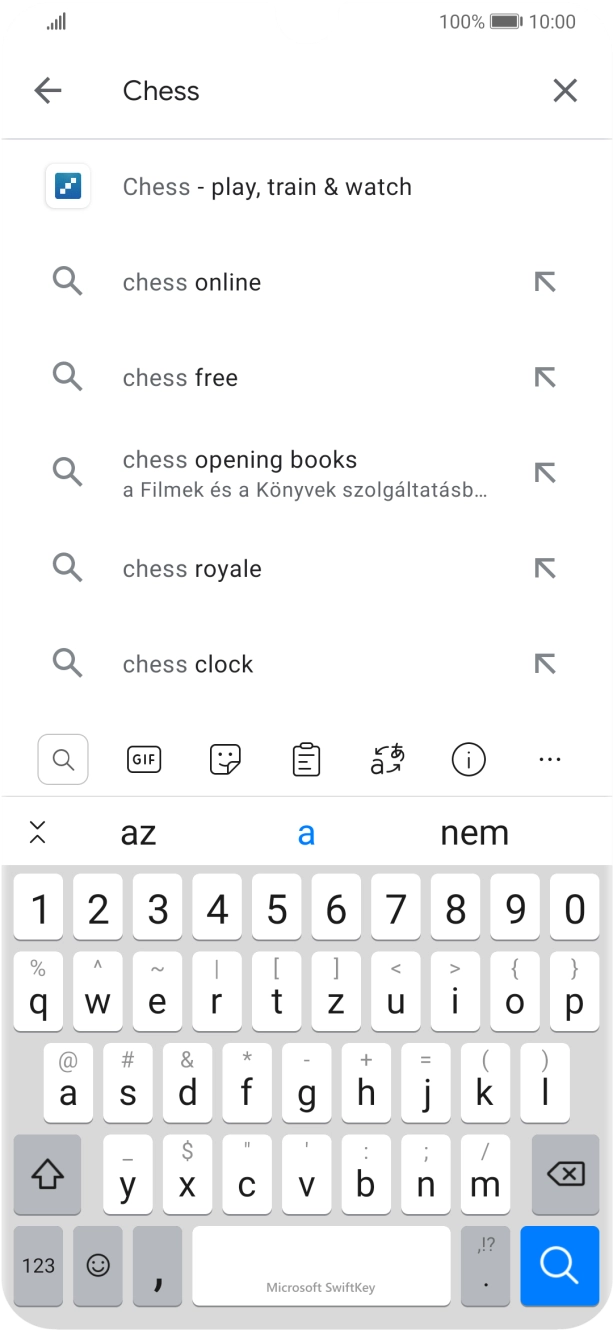The image size is (613, 1330).
Task: Open the sticker panel on keyboard toolbar
Action: [x=226, y=760]
